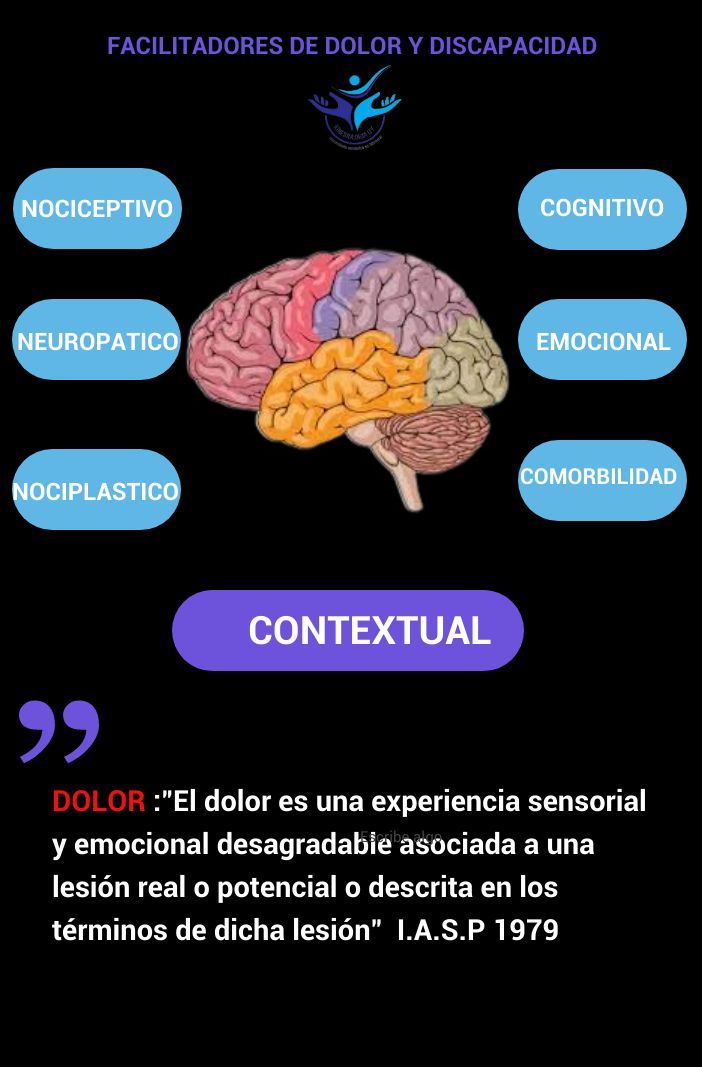
Task: Open the COGNITIVO facilitator
Action: pos(602,209)
